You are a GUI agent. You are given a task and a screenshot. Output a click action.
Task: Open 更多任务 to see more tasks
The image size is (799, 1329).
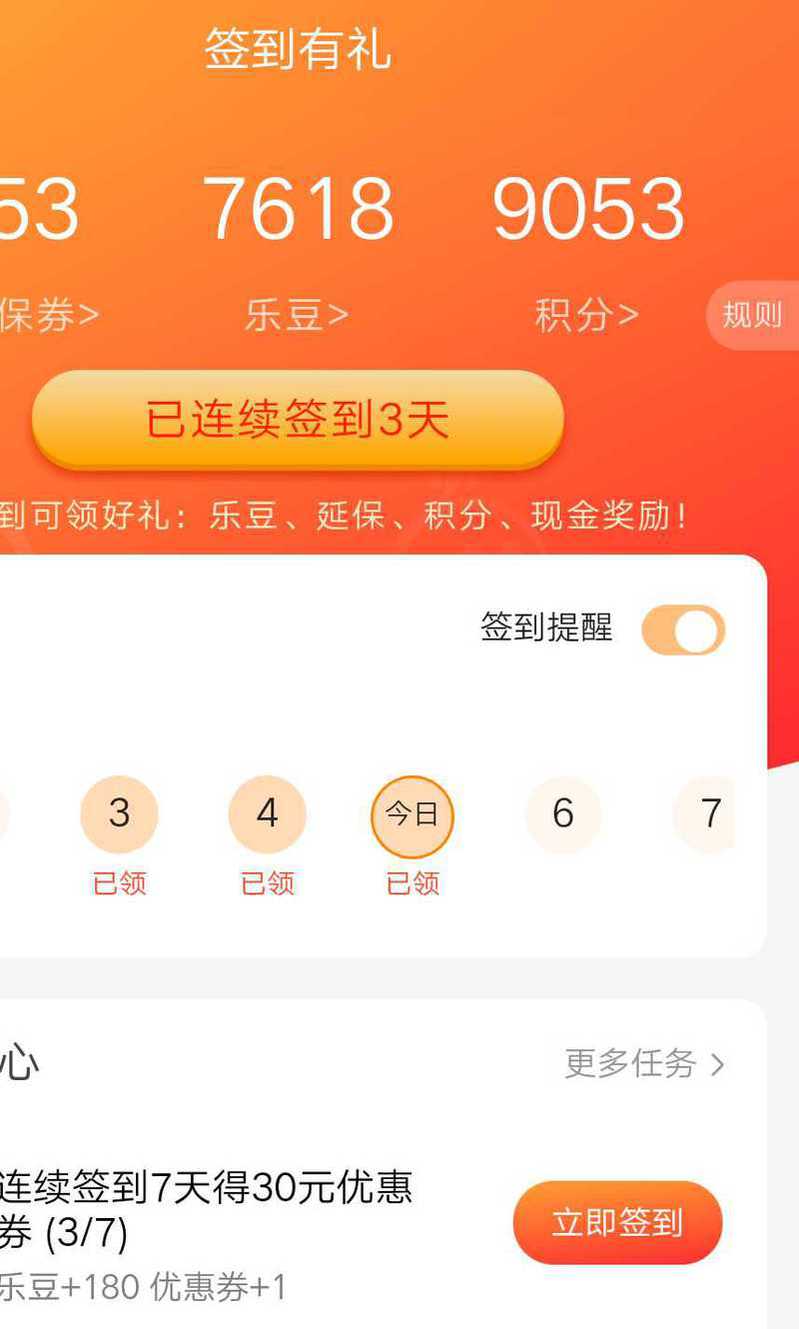[644, 1064]
